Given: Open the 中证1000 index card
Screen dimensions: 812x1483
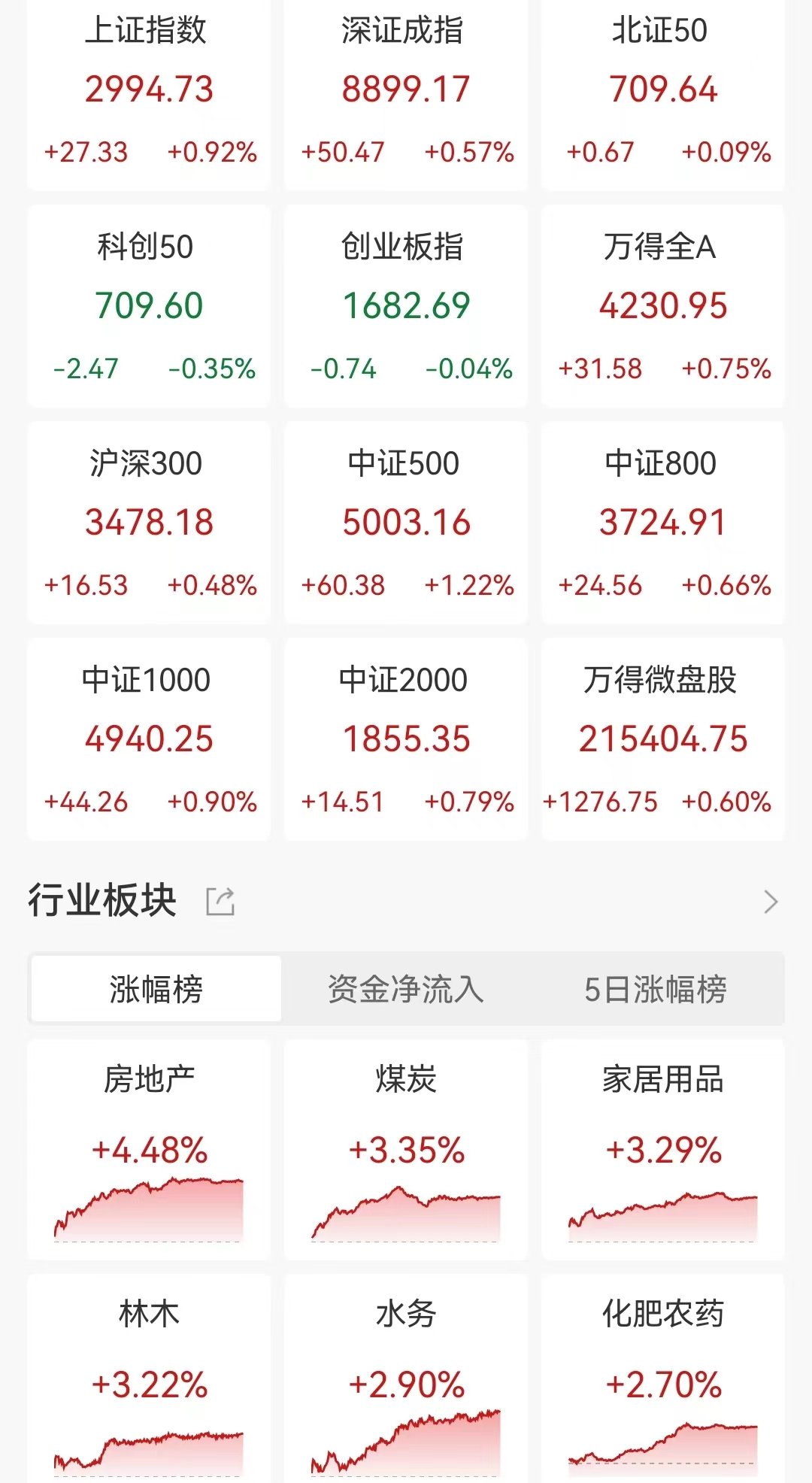Looking at the screenshot, I should [x=149, y=739].
